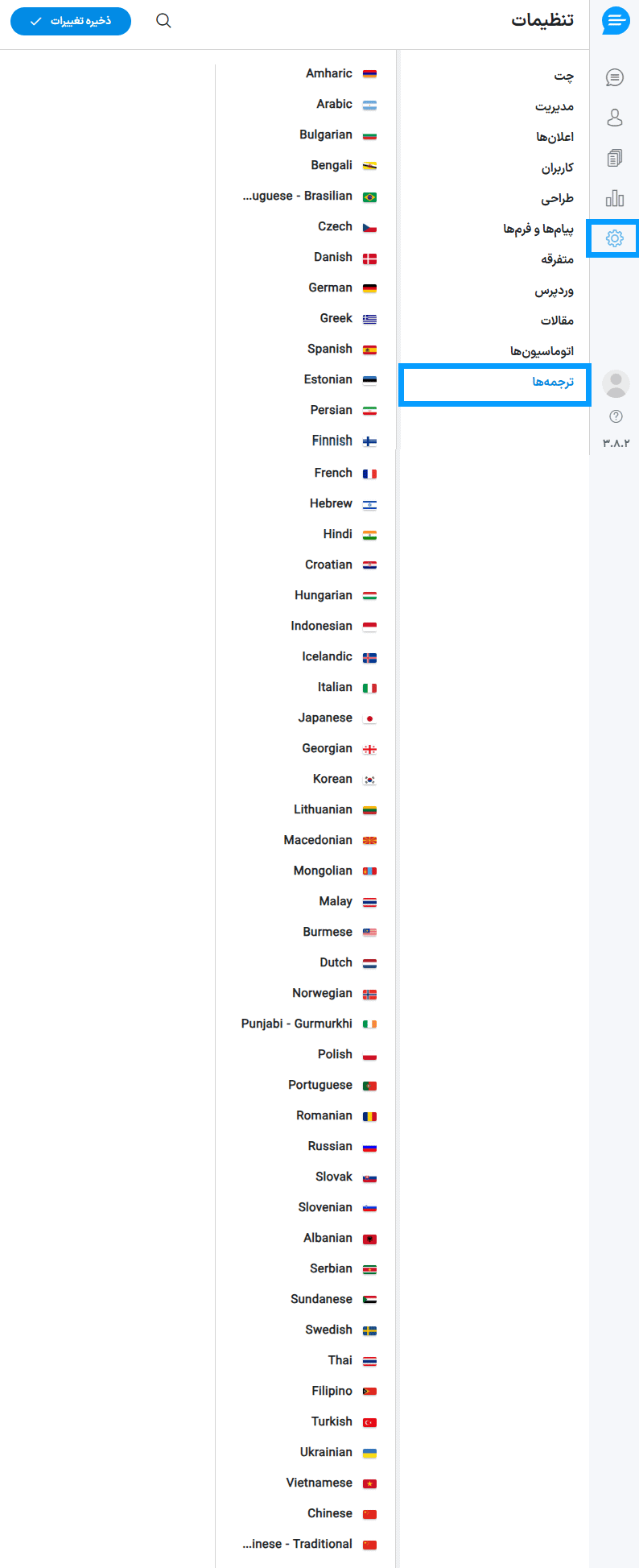The width and height of the screenshot is (639, 1568).
Task: Tap the save changes button
Action: coord(71,21)
